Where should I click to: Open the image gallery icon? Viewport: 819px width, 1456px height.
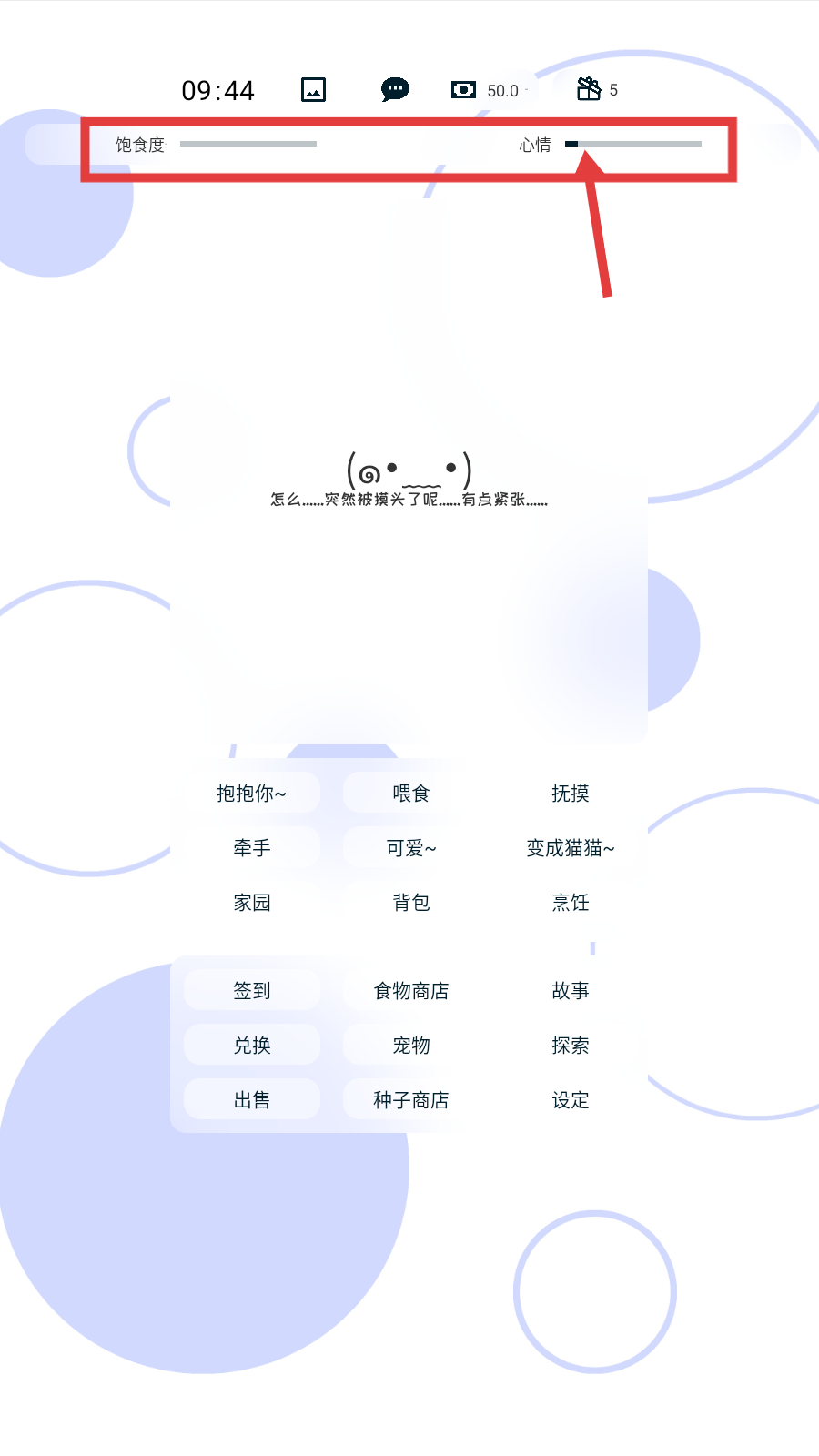pos(313,90)
